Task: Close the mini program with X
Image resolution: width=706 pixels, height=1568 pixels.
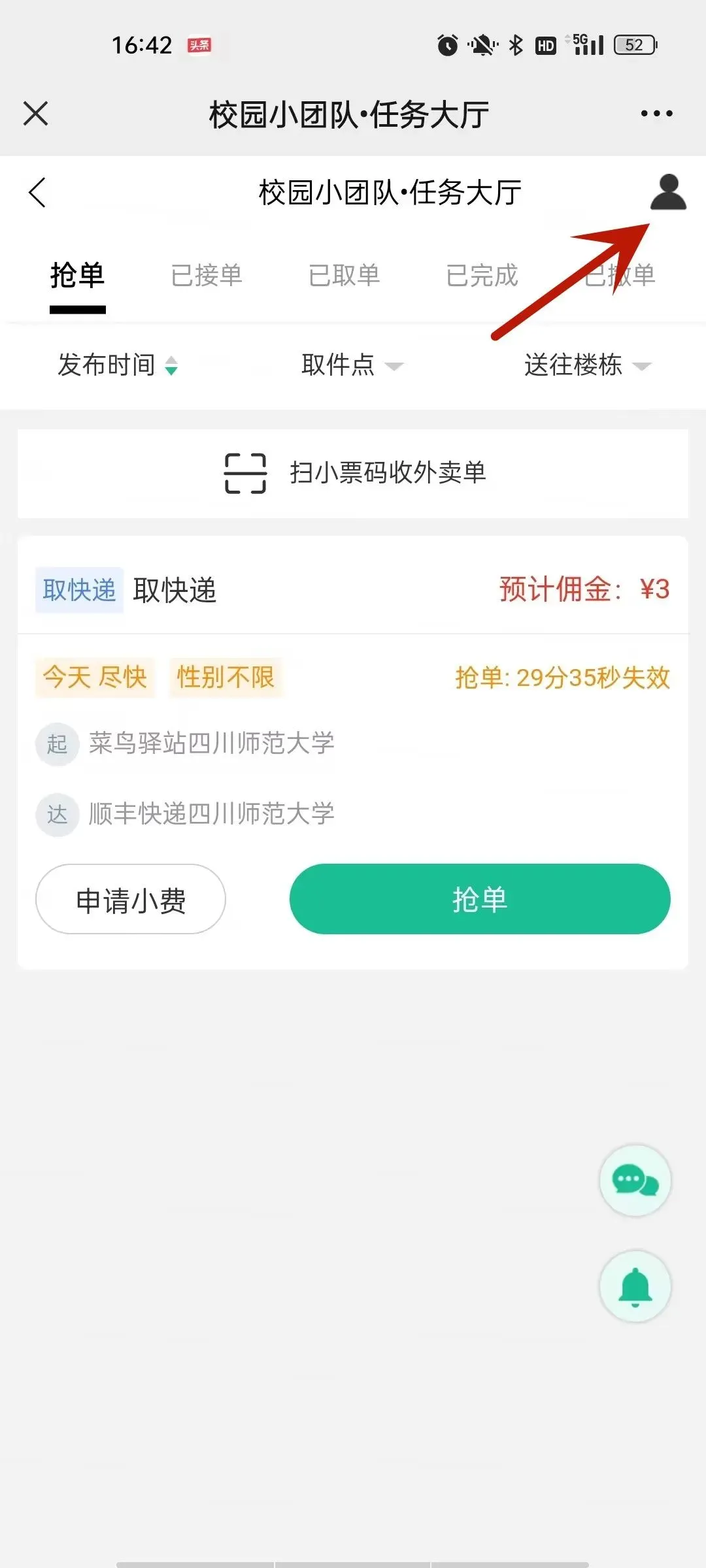Action: click(x=35, y=113)
